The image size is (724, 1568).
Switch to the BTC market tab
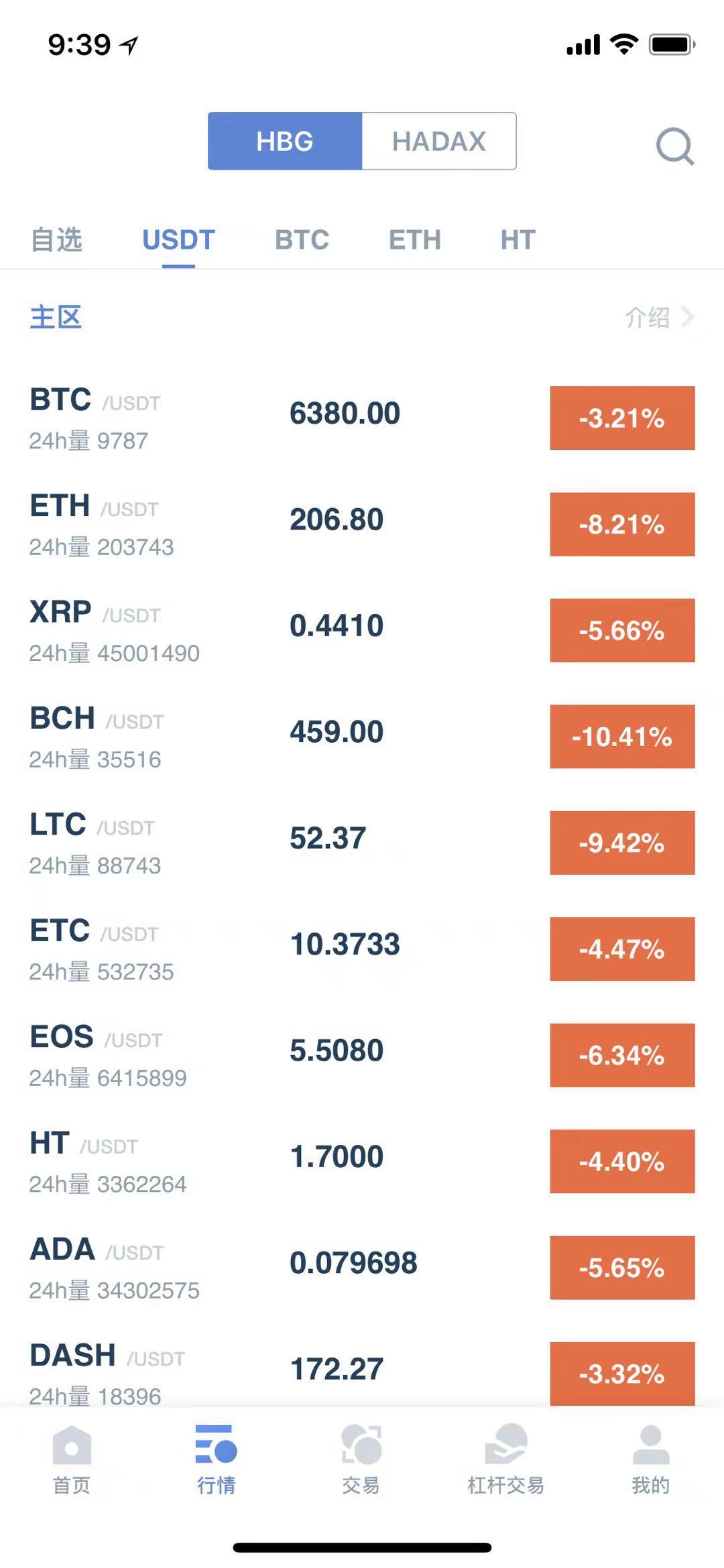click(x=302, y=240)
